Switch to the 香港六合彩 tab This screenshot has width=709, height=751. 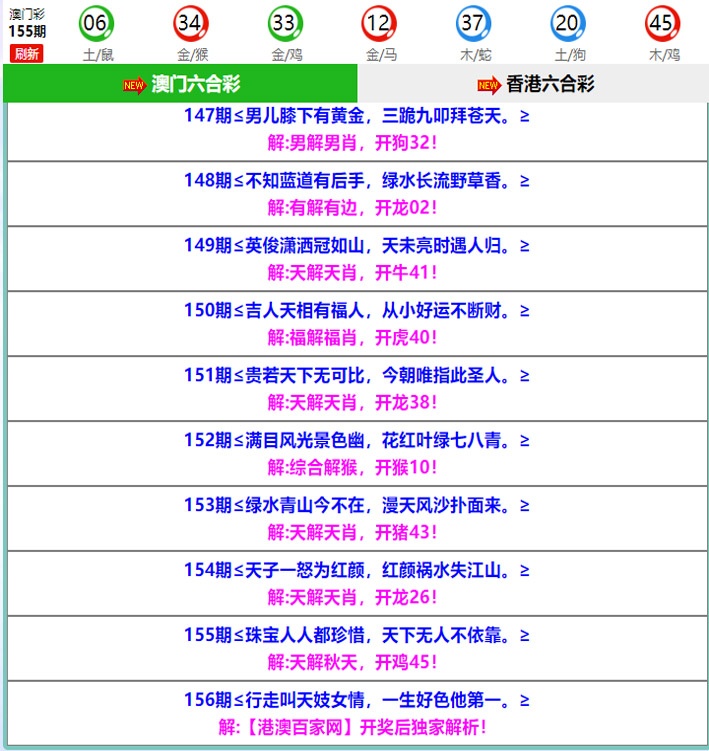[x=534, y=84]
